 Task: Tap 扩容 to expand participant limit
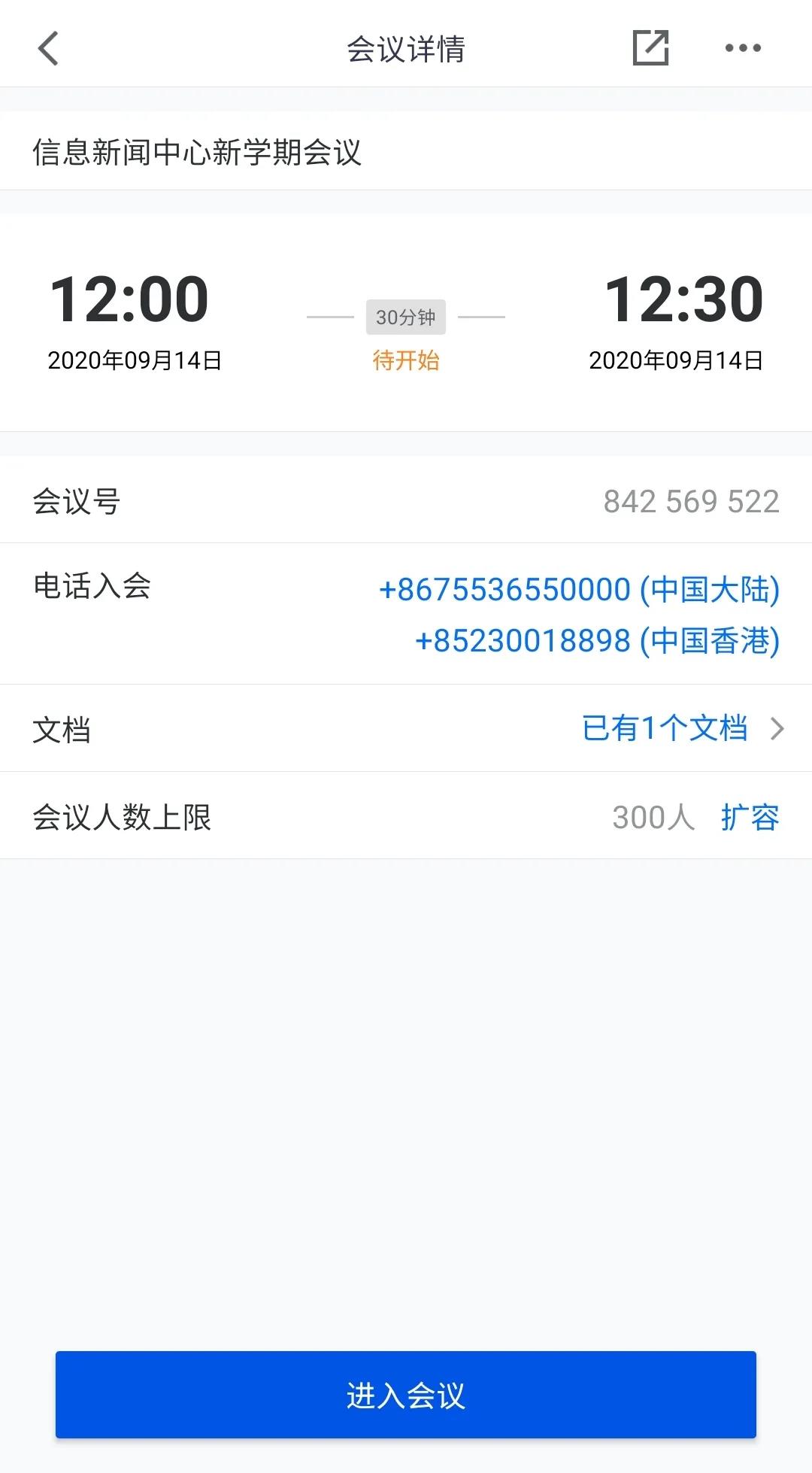click(x=750, y=817)
